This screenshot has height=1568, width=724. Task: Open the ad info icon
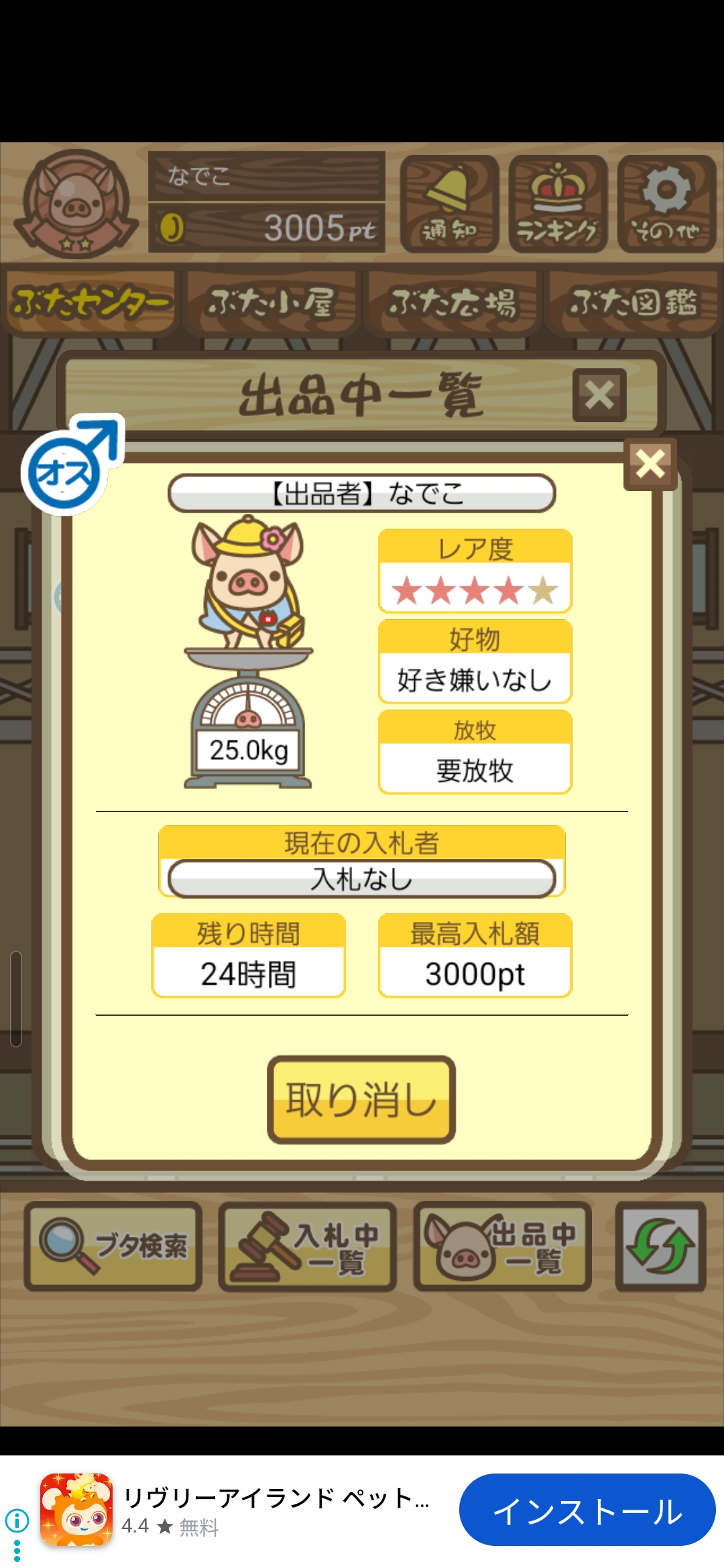[x=17, y=1520]
